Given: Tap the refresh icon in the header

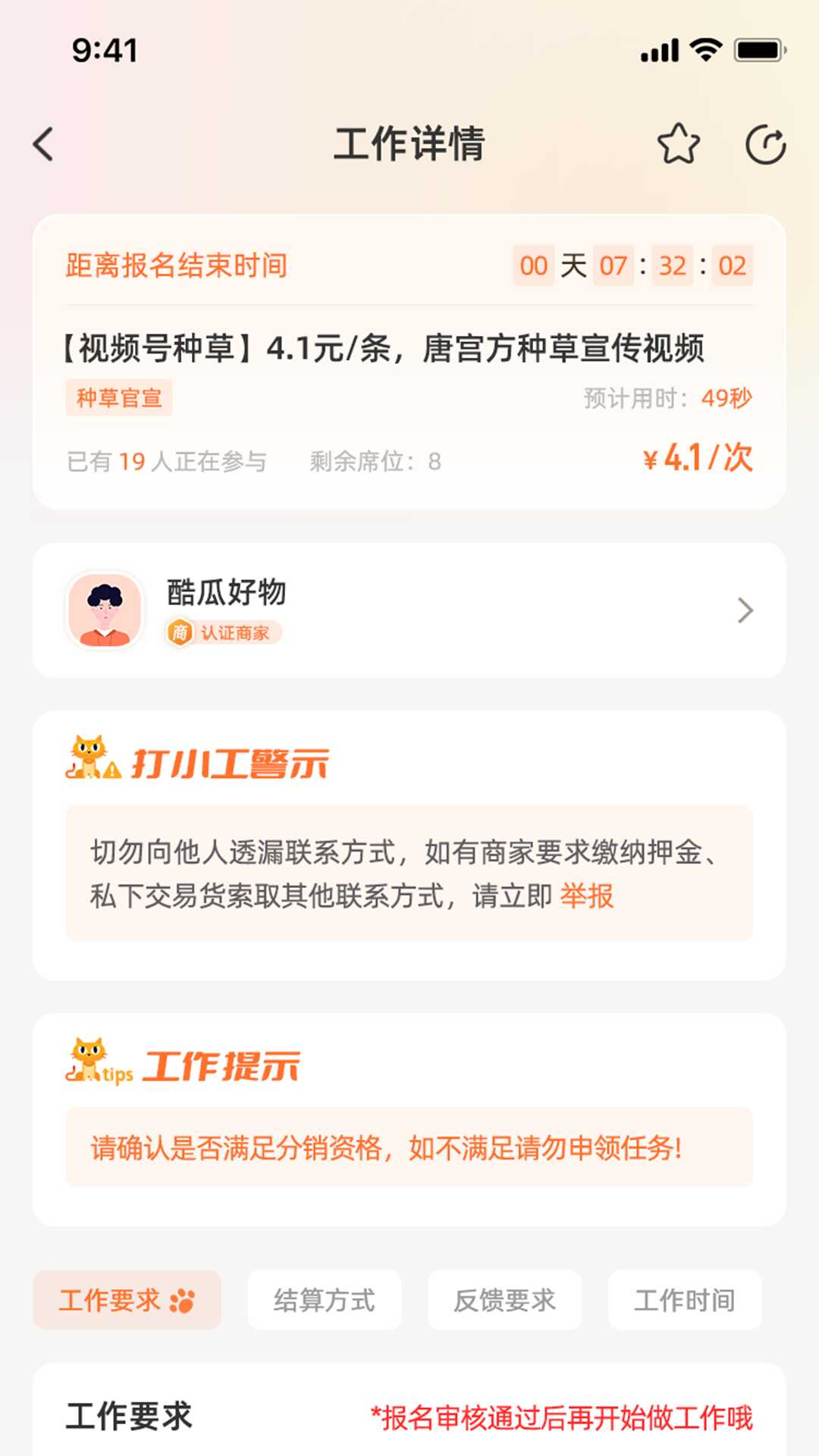Looking at the screenshot, I should [765, 144].
